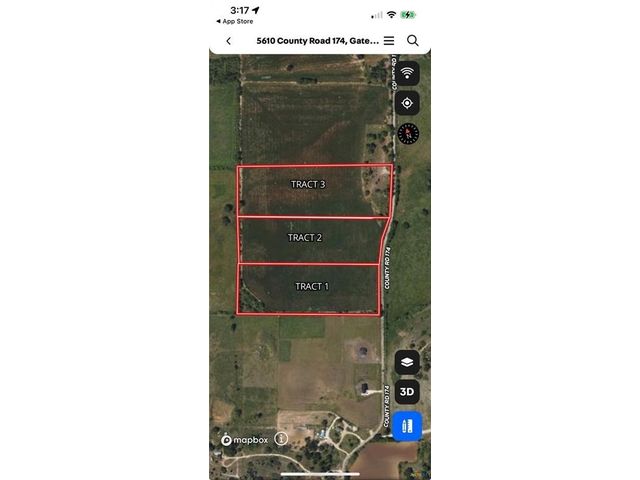Reset map orientation with the compass
Screen dimensions: 640x480
407,133
